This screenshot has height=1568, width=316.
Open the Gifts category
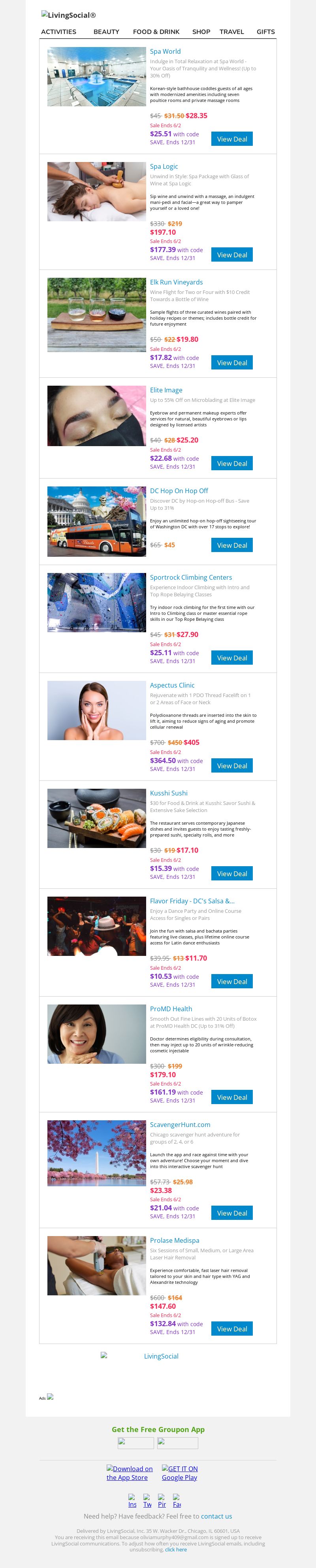coord(265,32)
